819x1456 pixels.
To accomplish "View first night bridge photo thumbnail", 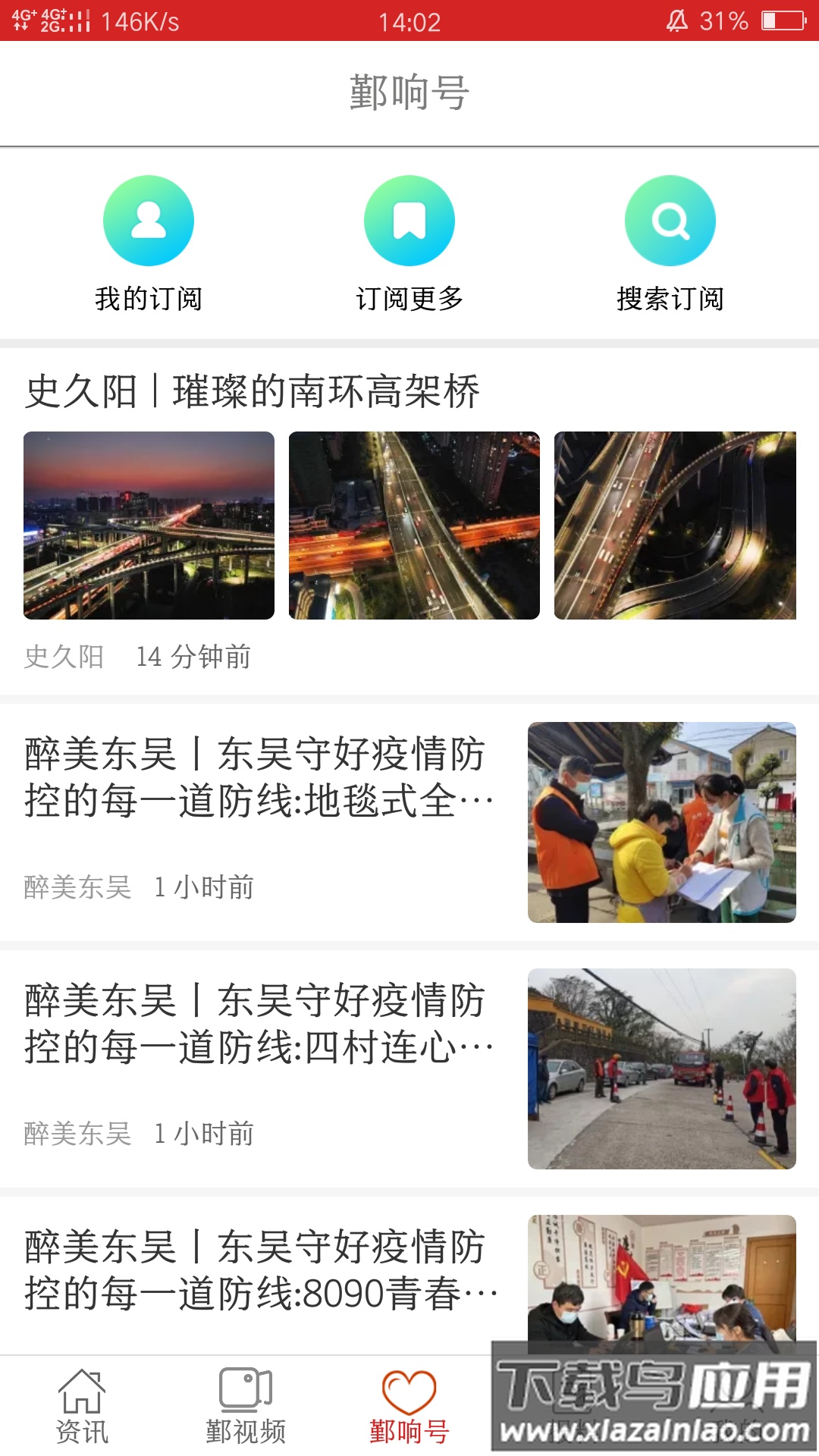I will (149, 526).
